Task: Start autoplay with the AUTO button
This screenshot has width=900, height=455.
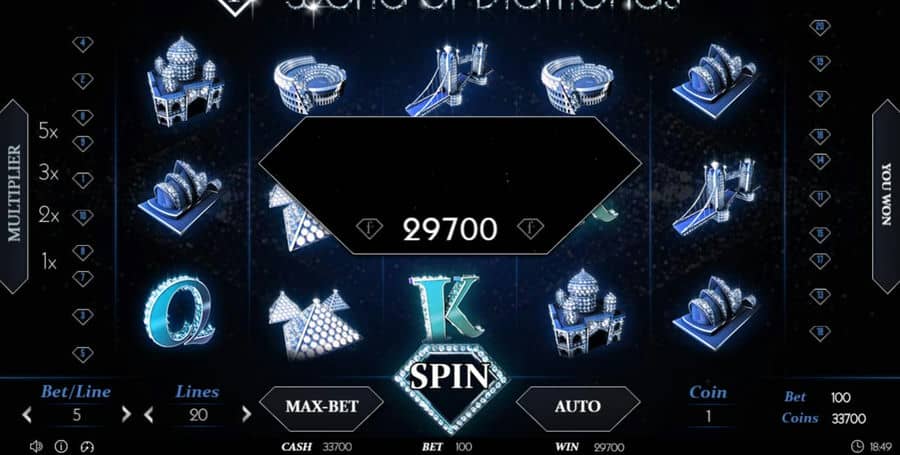Action: click(577, 406)
